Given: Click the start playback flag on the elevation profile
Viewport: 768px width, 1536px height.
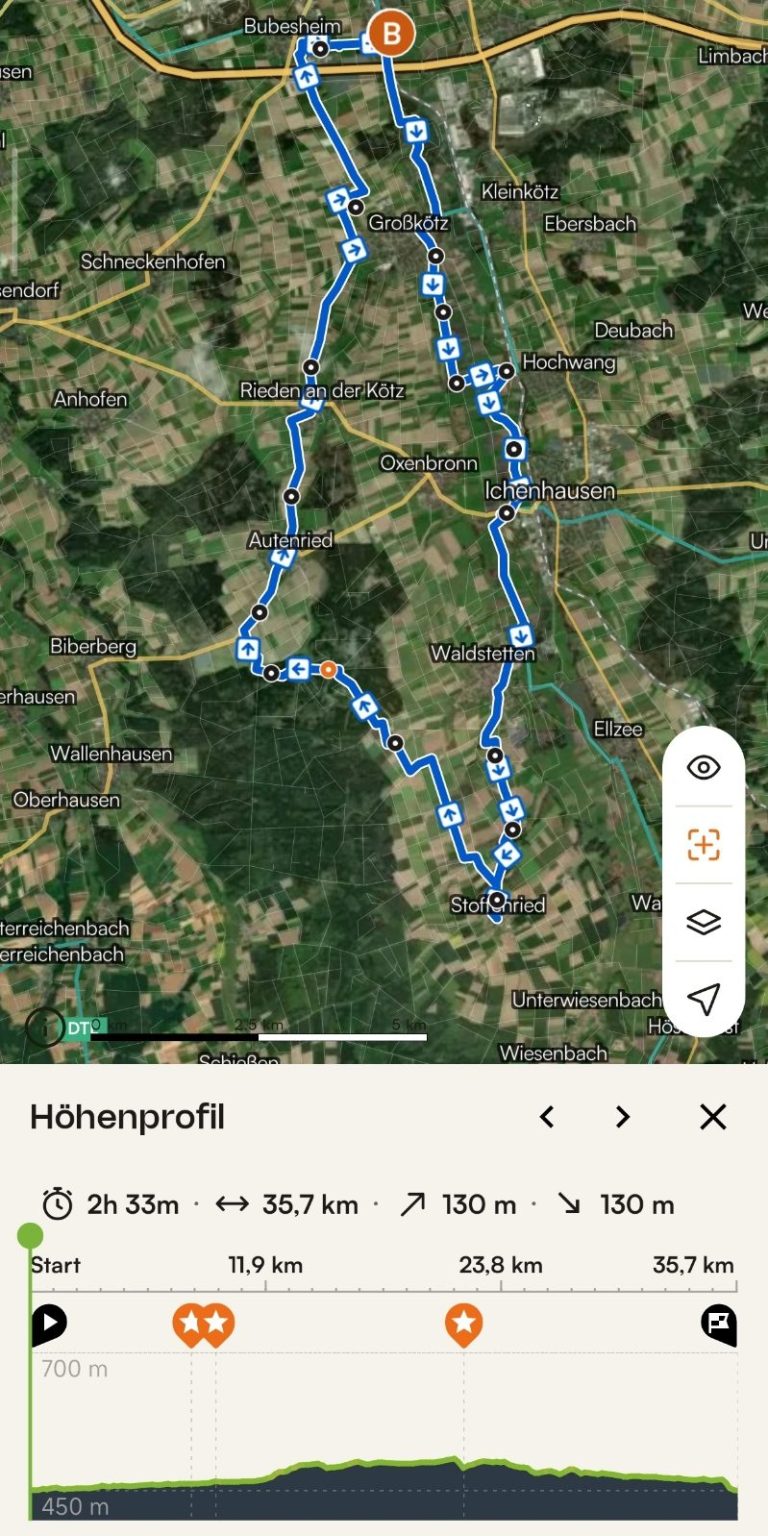Looking at the screenshot, I should click(52, 1320).
